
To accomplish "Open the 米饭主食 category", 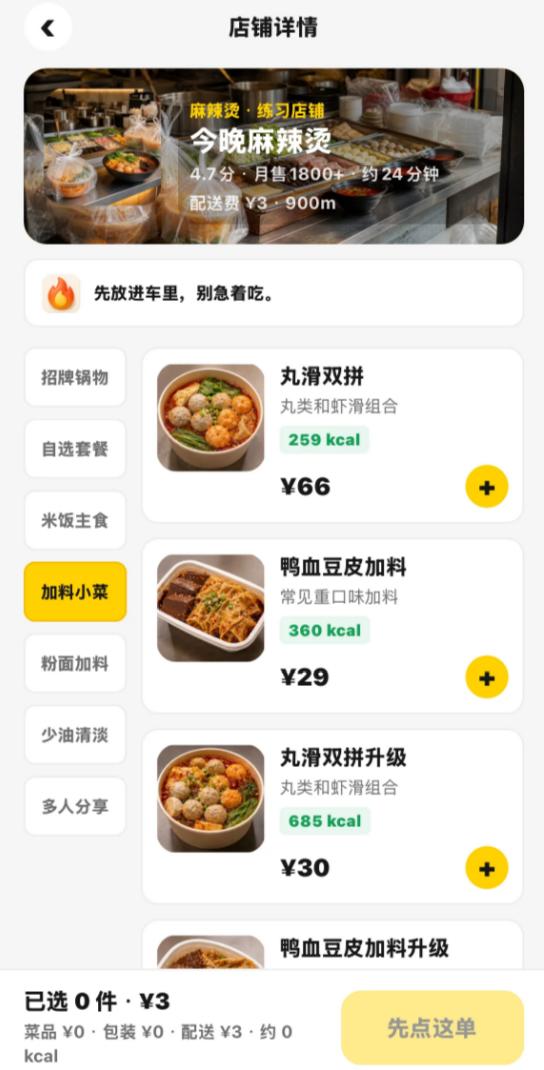I will point(75,521).
